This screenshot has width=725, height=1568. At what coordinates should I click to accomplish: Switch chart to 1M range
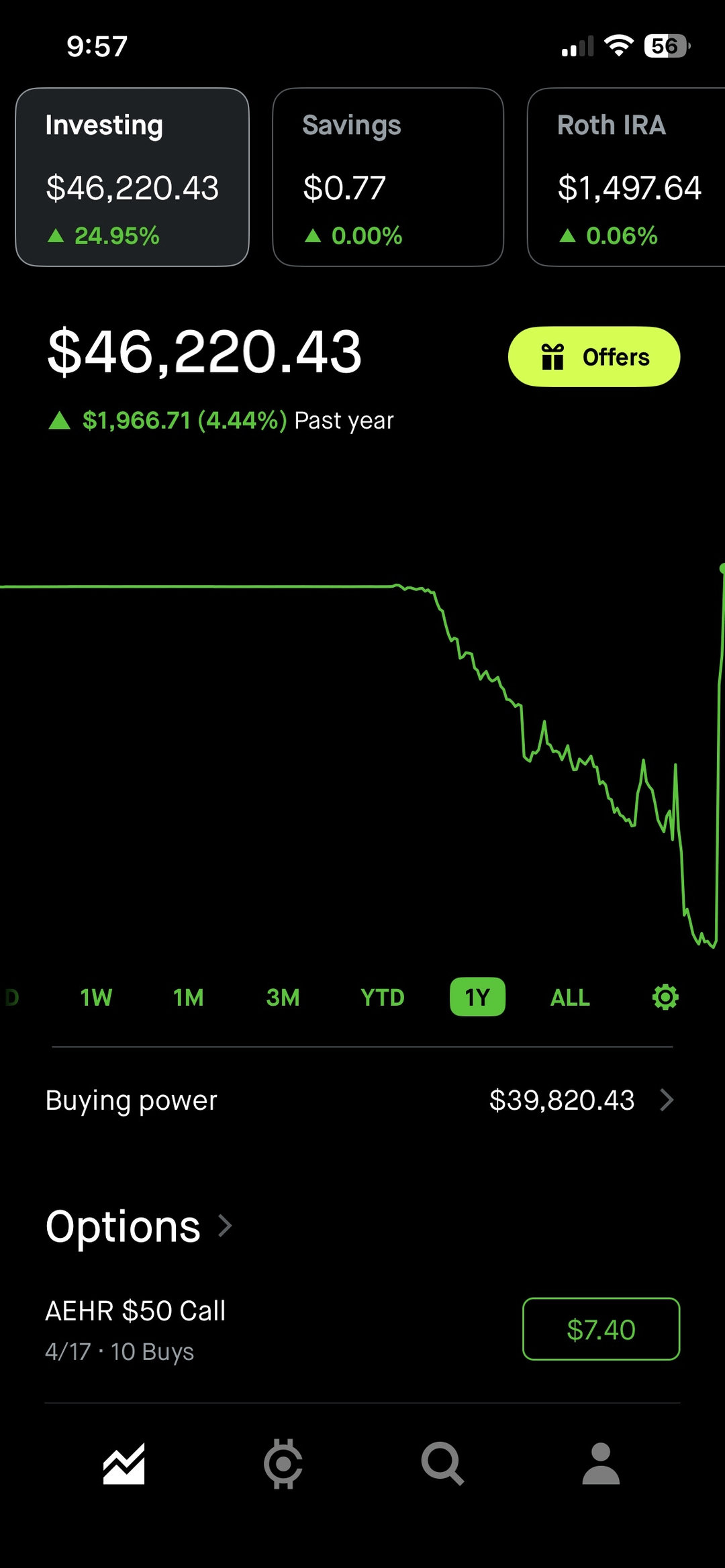189,998
